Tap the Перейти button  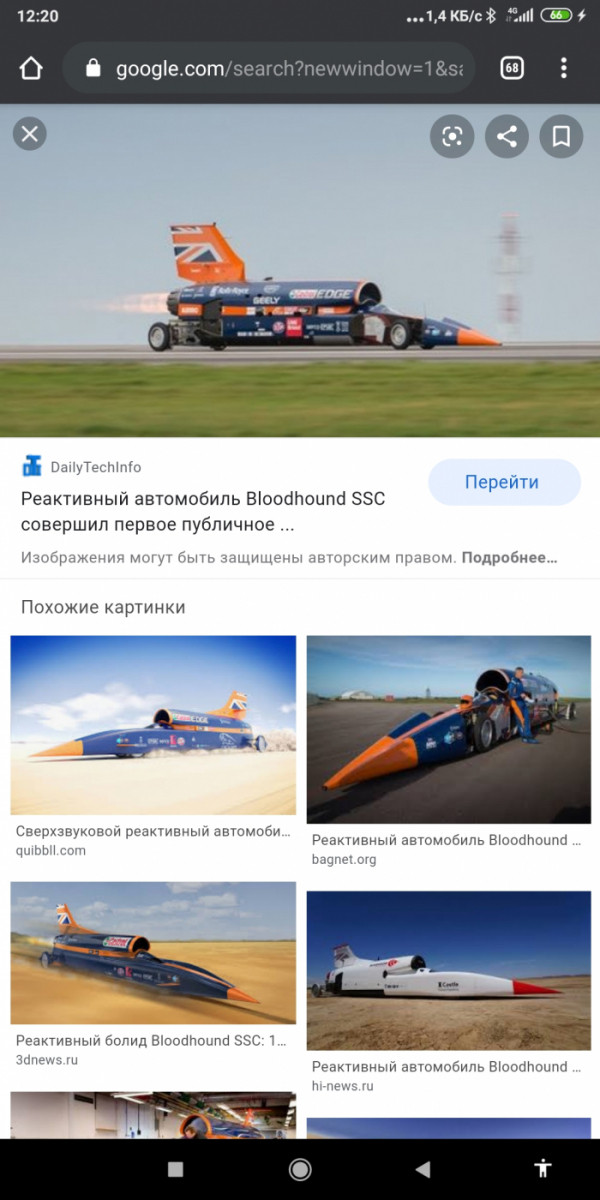[503, 482]
